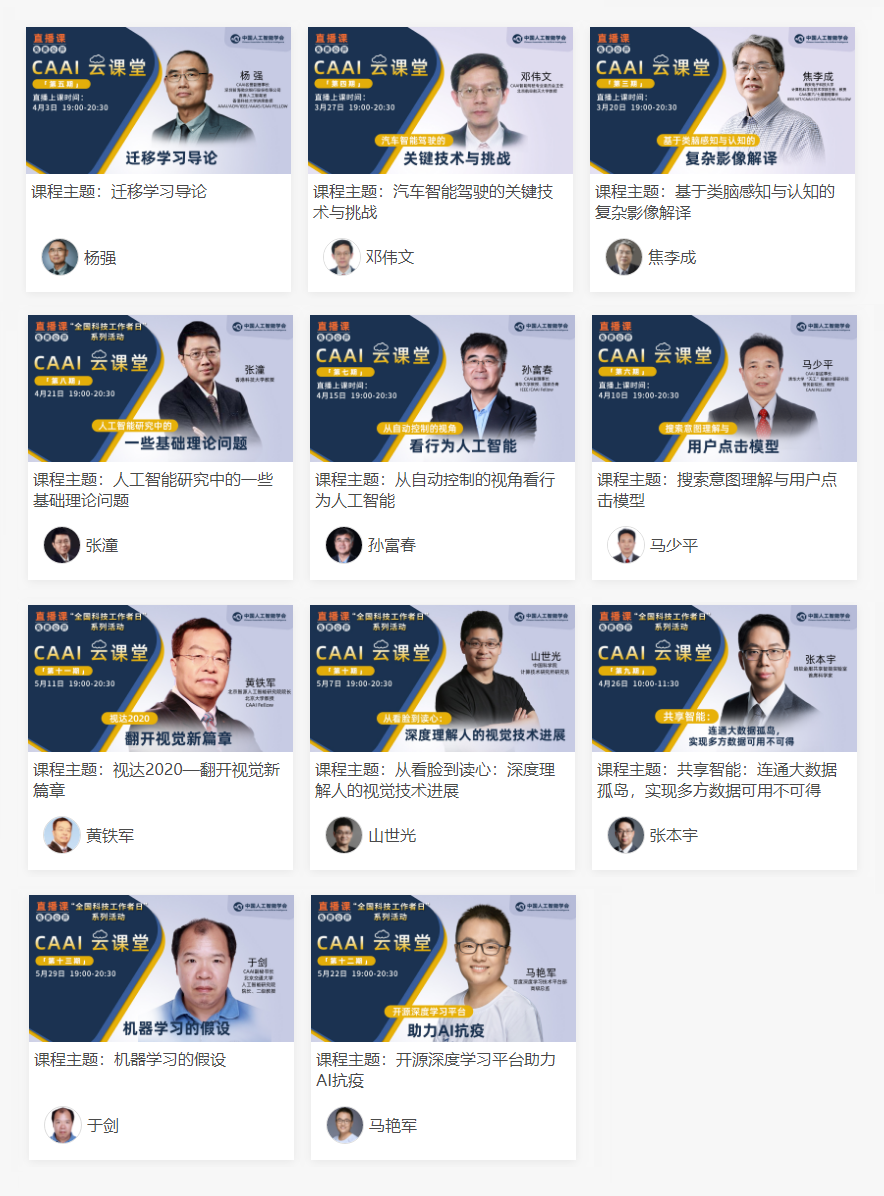Select the 开源深度学习平台助力AI抗疫 course card

coord(443,968)
